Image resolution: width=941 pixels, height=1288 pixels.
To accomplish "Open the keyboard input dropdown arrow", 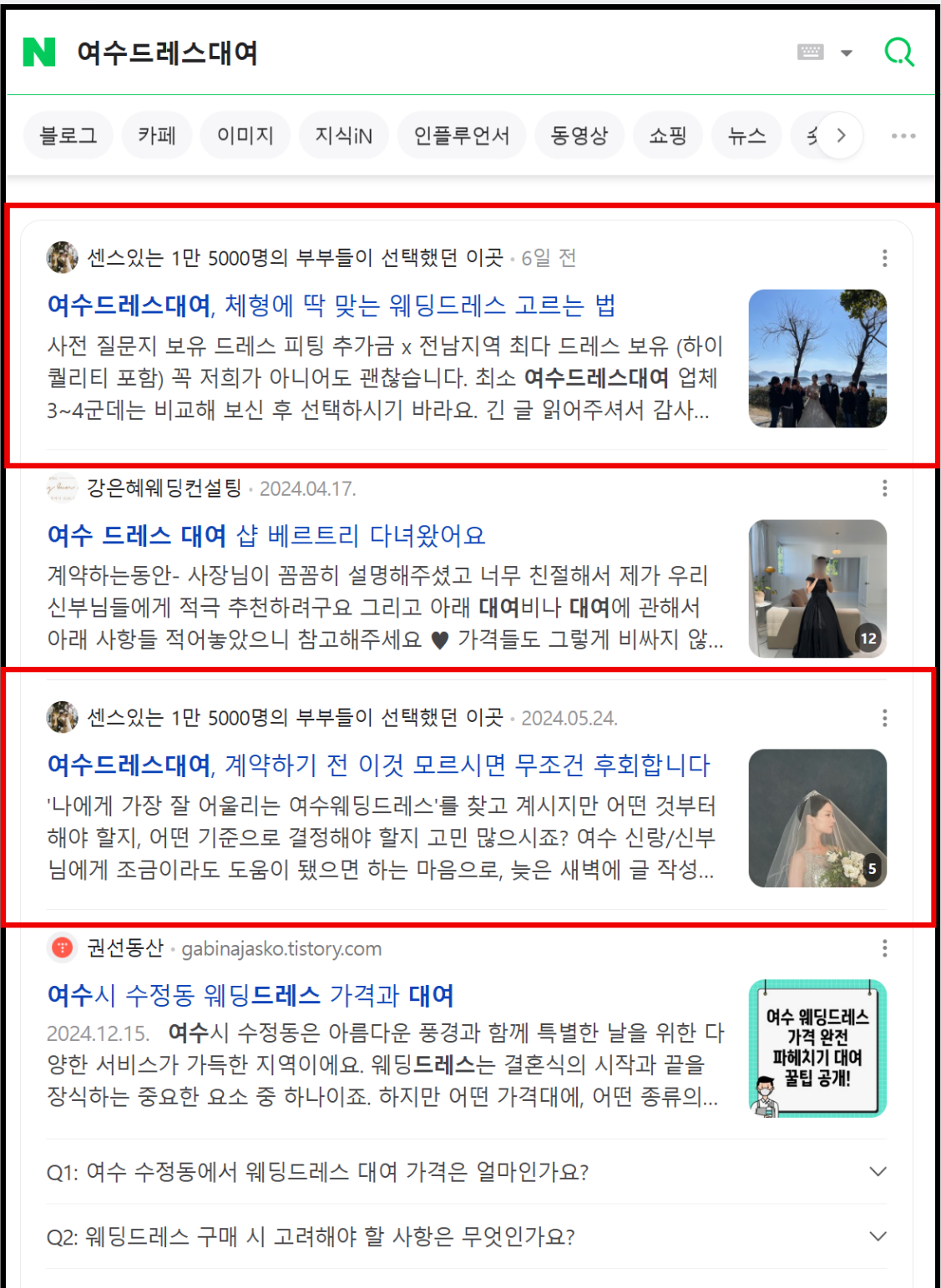I will point(846,53).
